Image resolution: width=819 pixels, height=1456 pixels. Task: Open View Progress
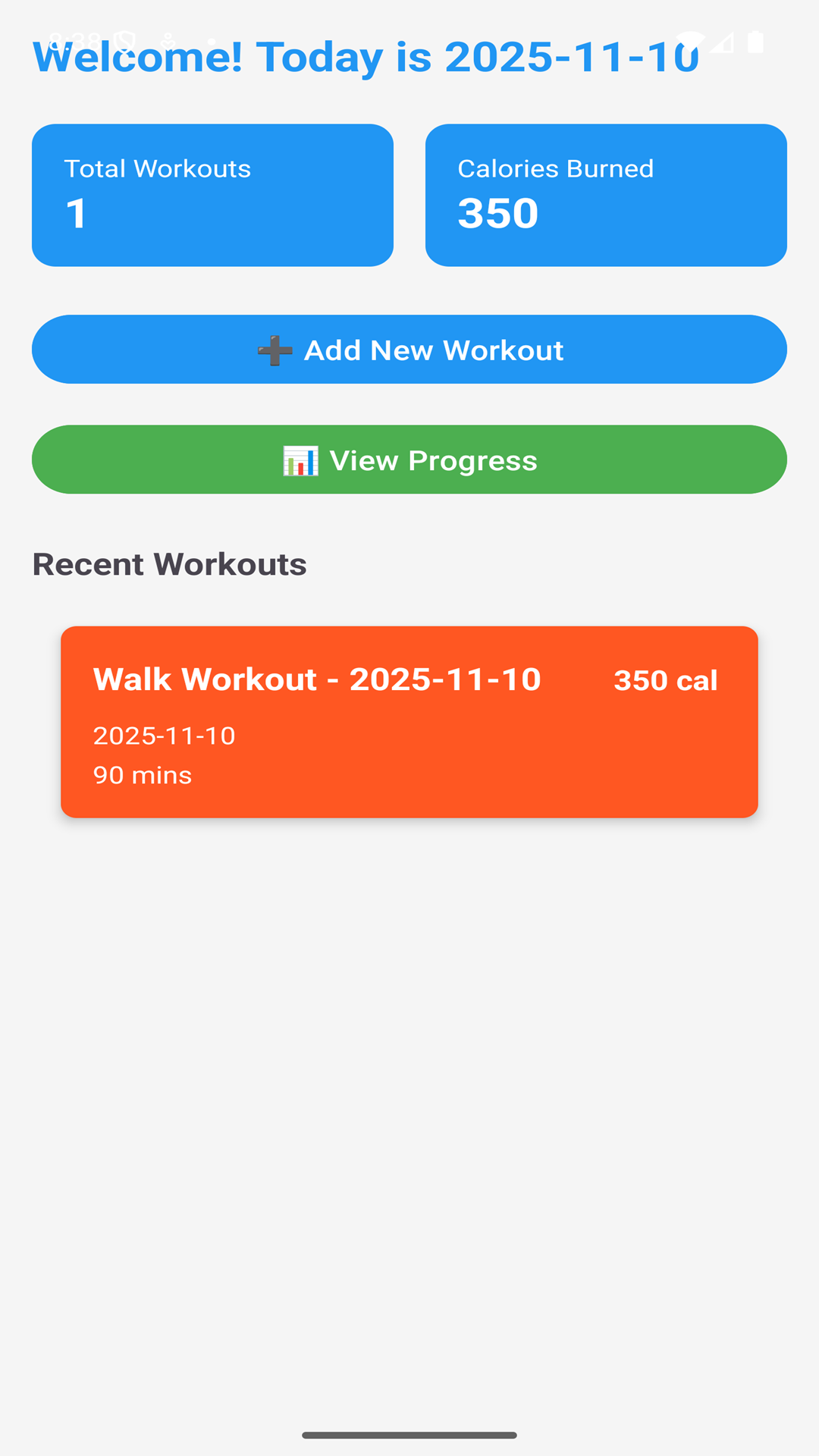409,460
